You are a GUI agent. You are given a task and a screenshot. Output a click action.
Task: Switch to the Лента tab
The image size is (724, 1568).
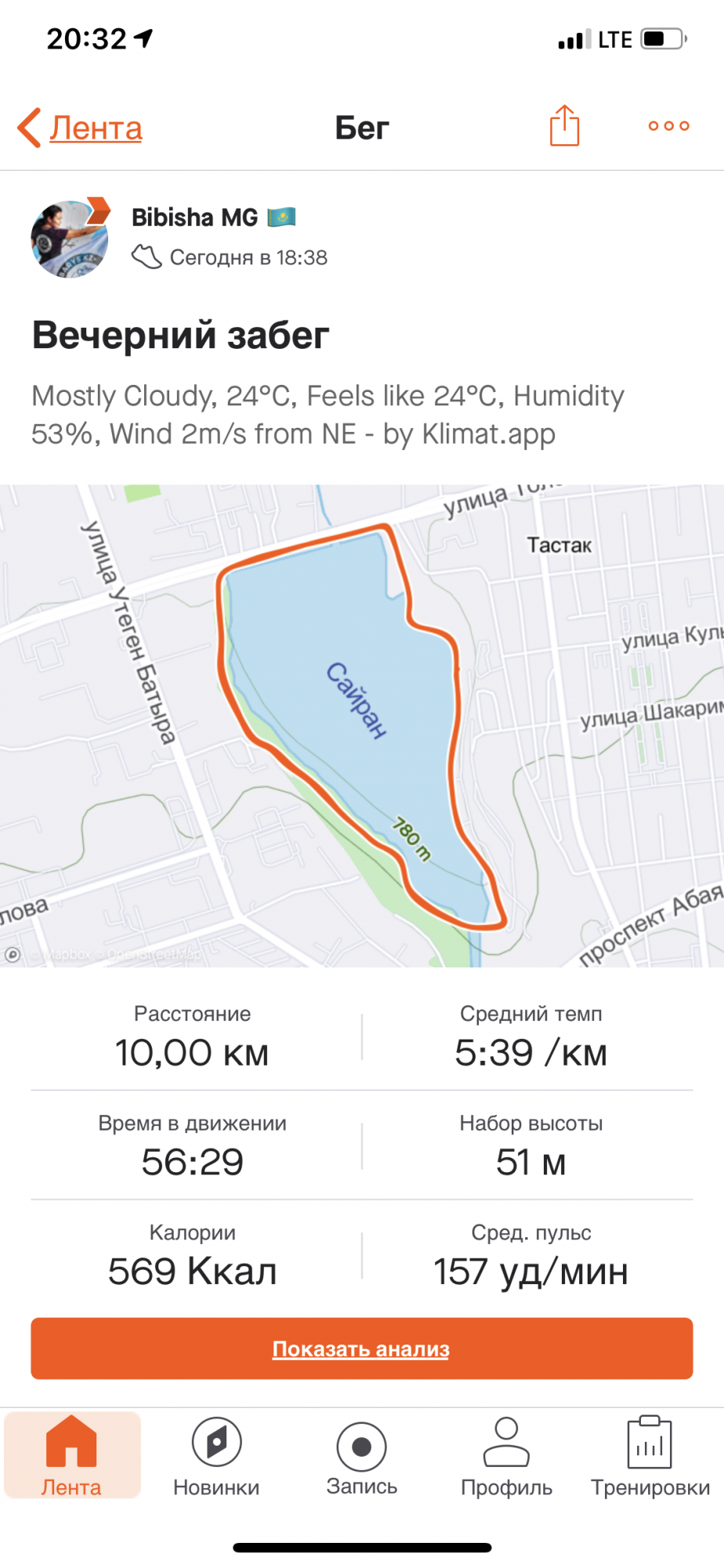[71, 1456]
